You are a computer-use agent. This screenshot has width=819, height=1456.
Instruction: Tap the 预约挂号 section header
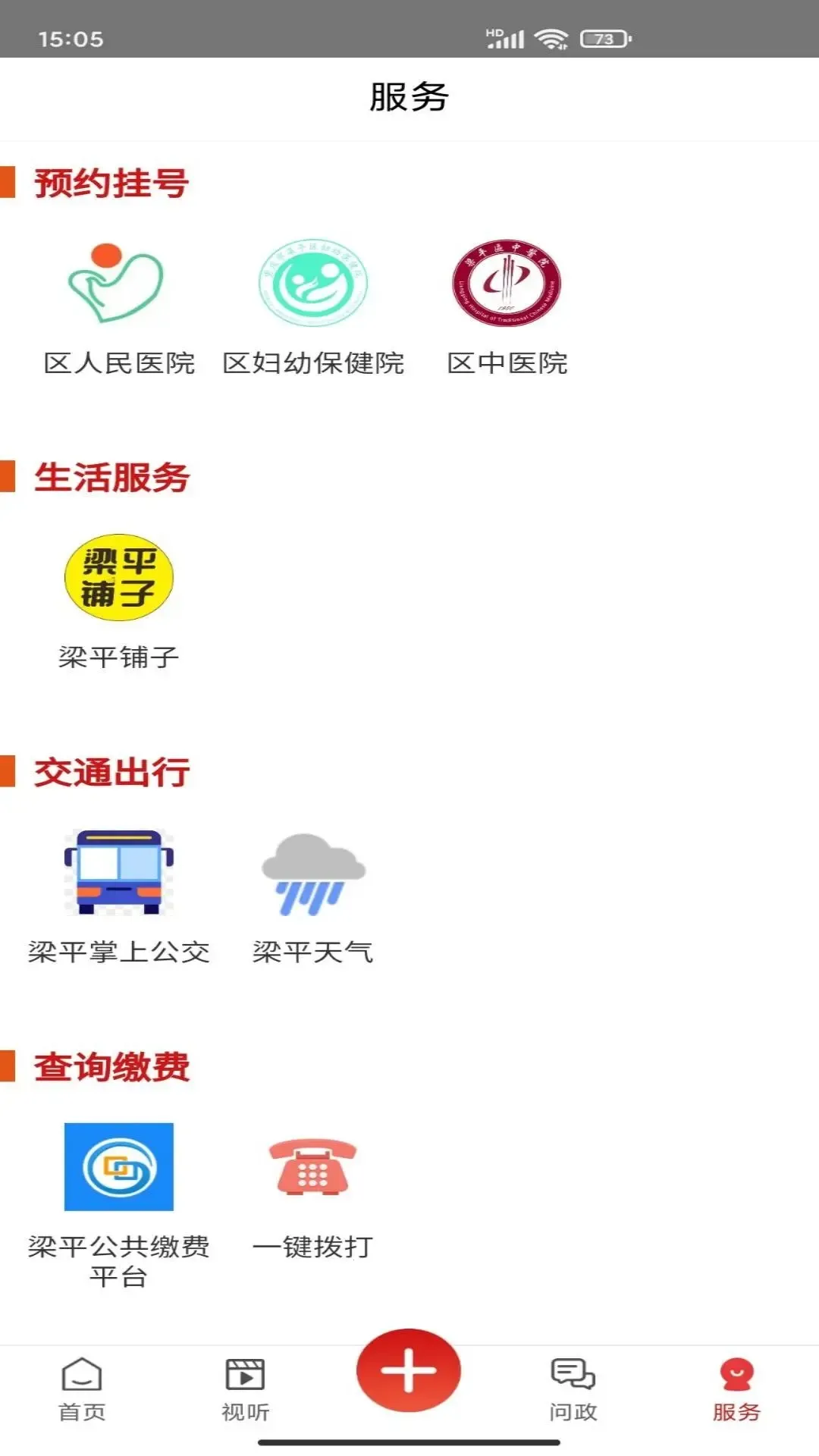point(111,182)
